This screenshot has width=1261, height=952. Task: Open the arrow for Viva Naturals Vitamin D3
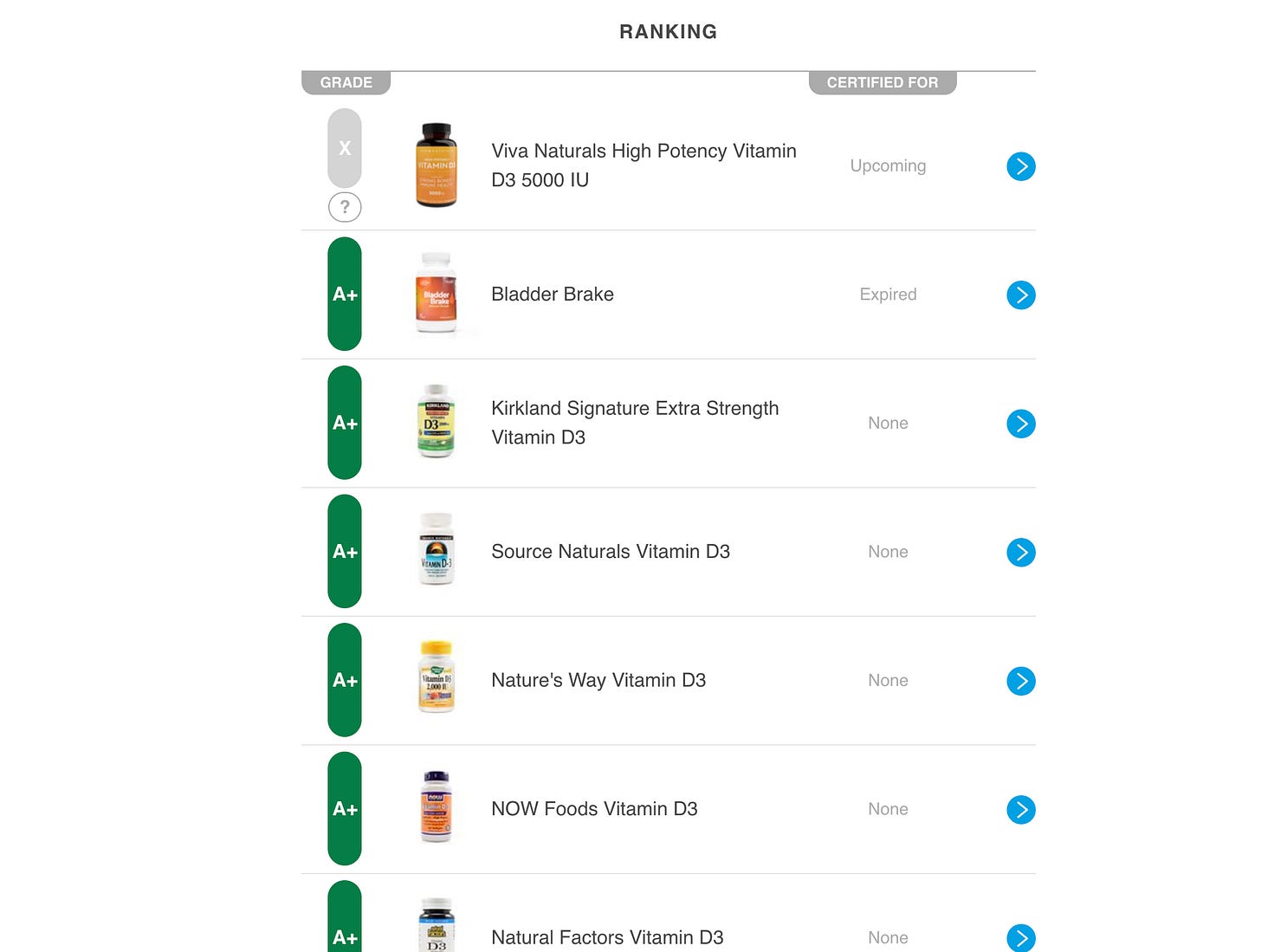1021,166
